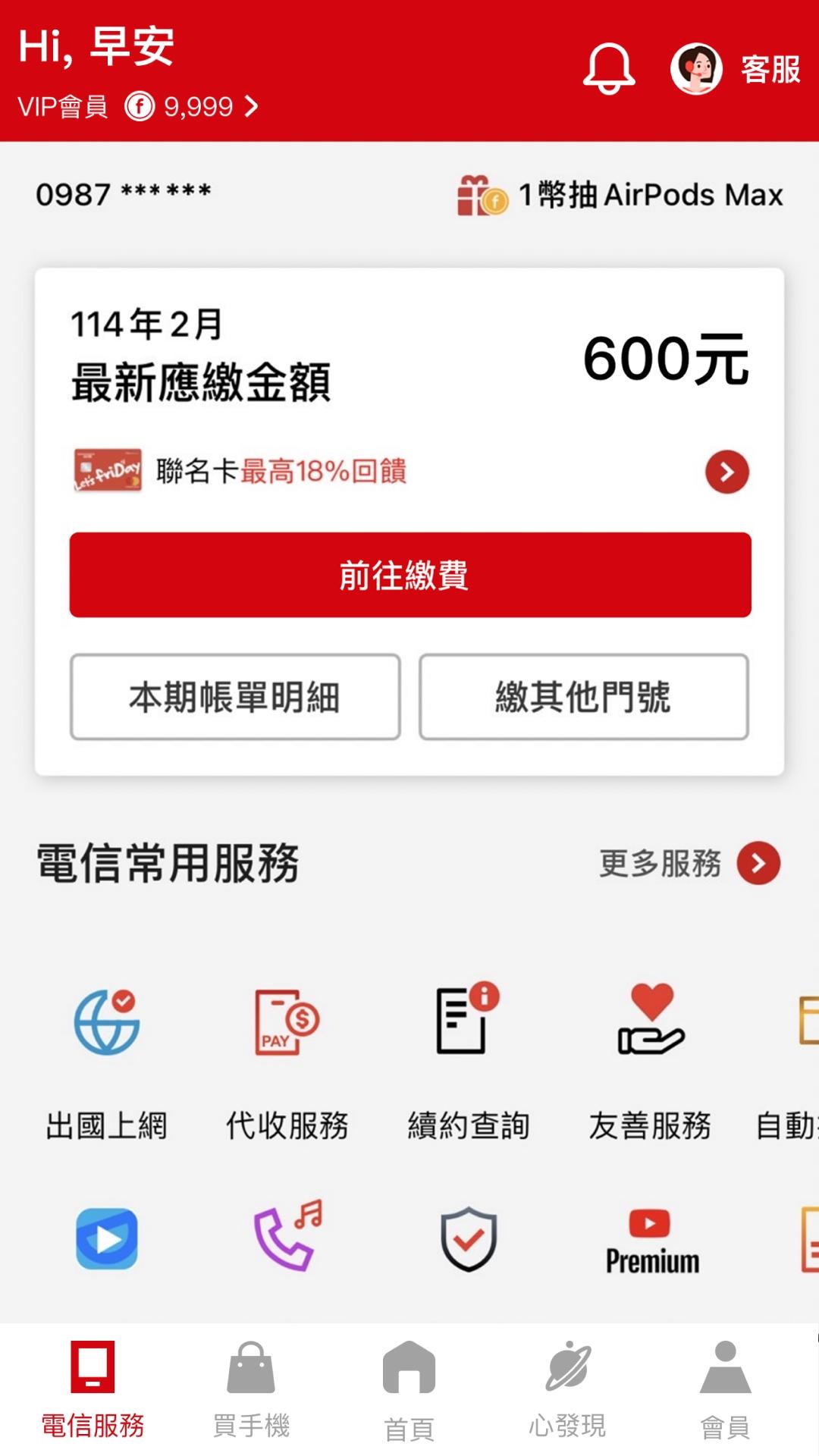This screenshot has height=1456, width=819.
Task: Open 更多服務 for more services
Action: pyautogui.click(x=689, y=863)
